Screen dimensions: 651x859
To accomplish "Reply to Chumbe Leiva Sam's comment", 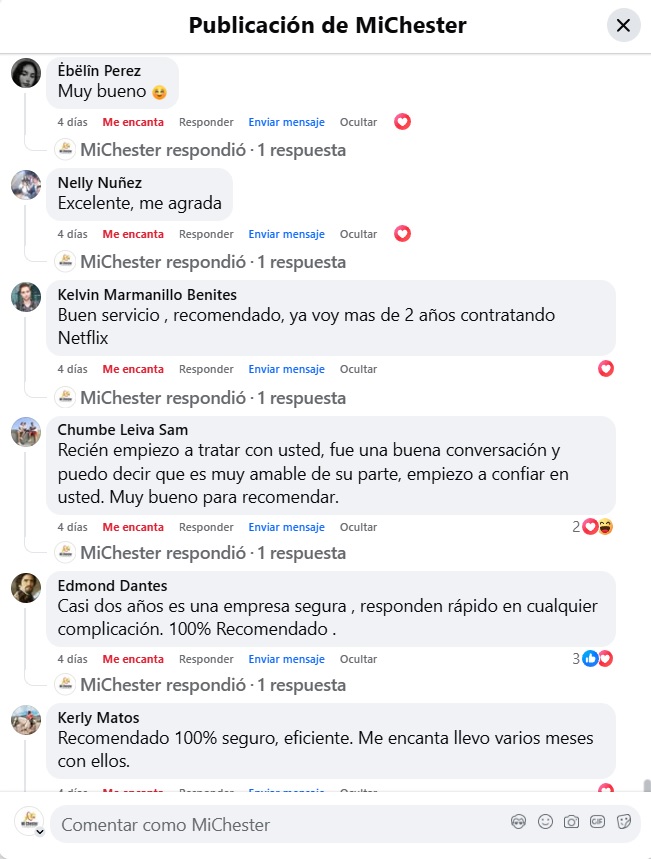I will (206, 527).
